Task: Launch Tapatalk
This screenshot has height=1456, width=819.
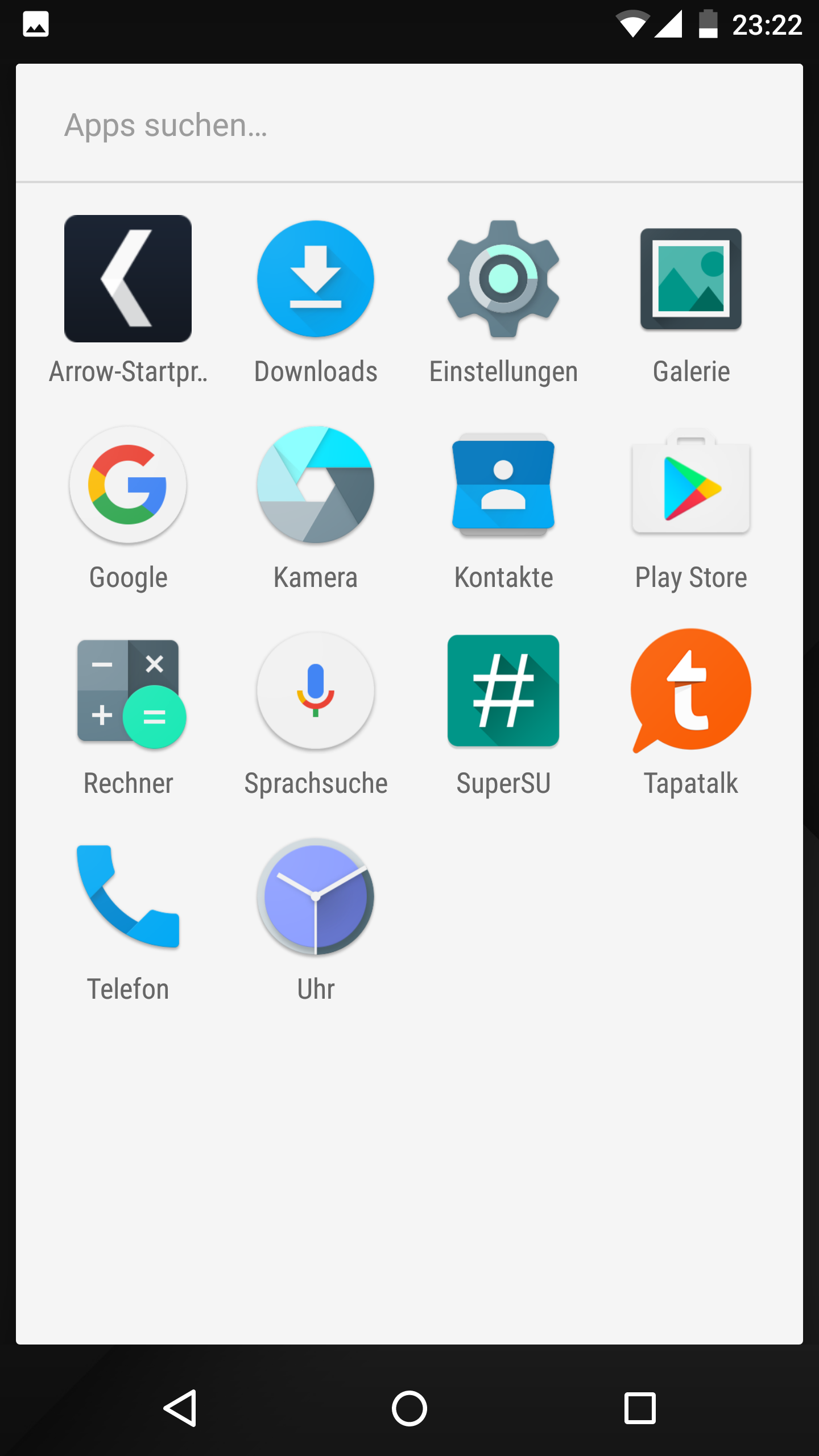Action: 691,690
